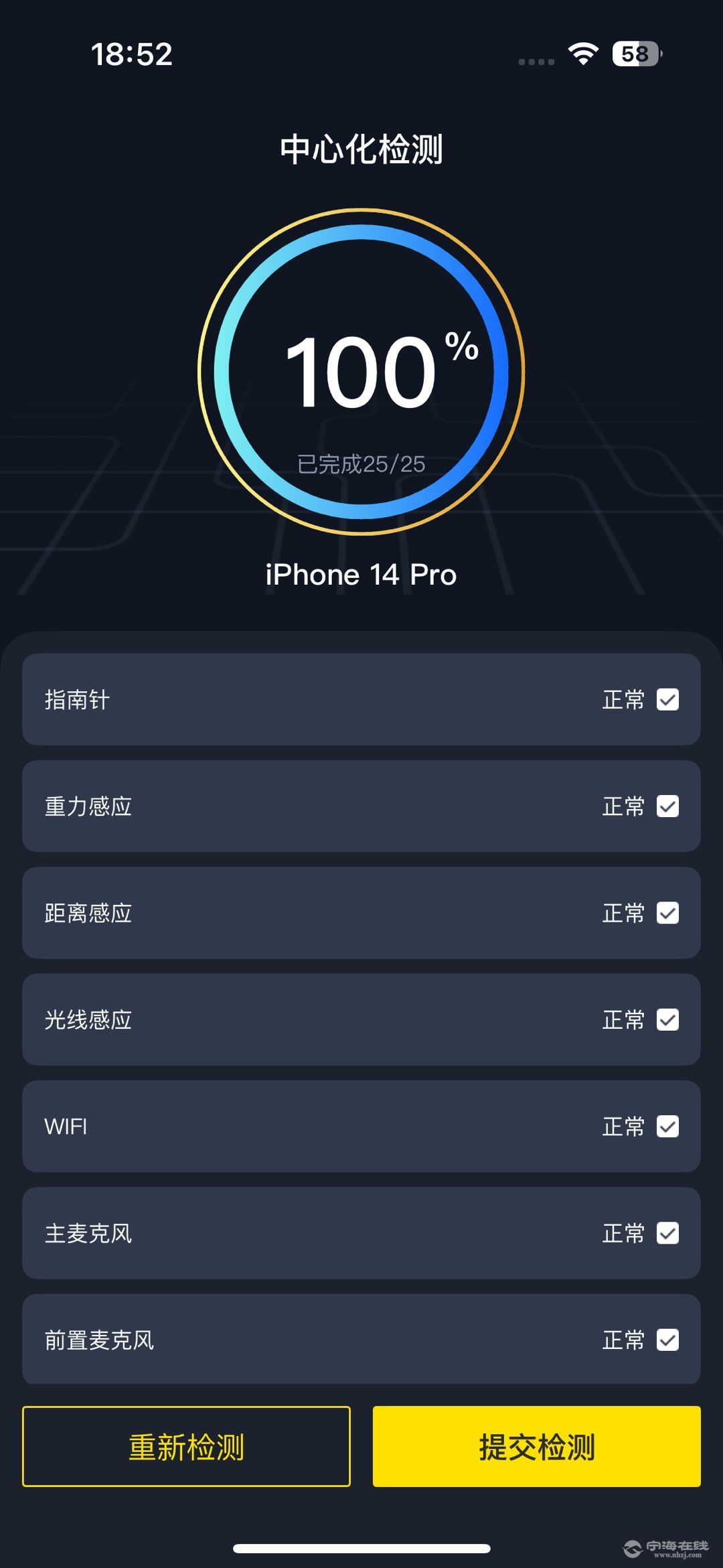This screenshot has width=723, height=1568.
Task: Open the 指南针 test row
Action: point(361,699)
